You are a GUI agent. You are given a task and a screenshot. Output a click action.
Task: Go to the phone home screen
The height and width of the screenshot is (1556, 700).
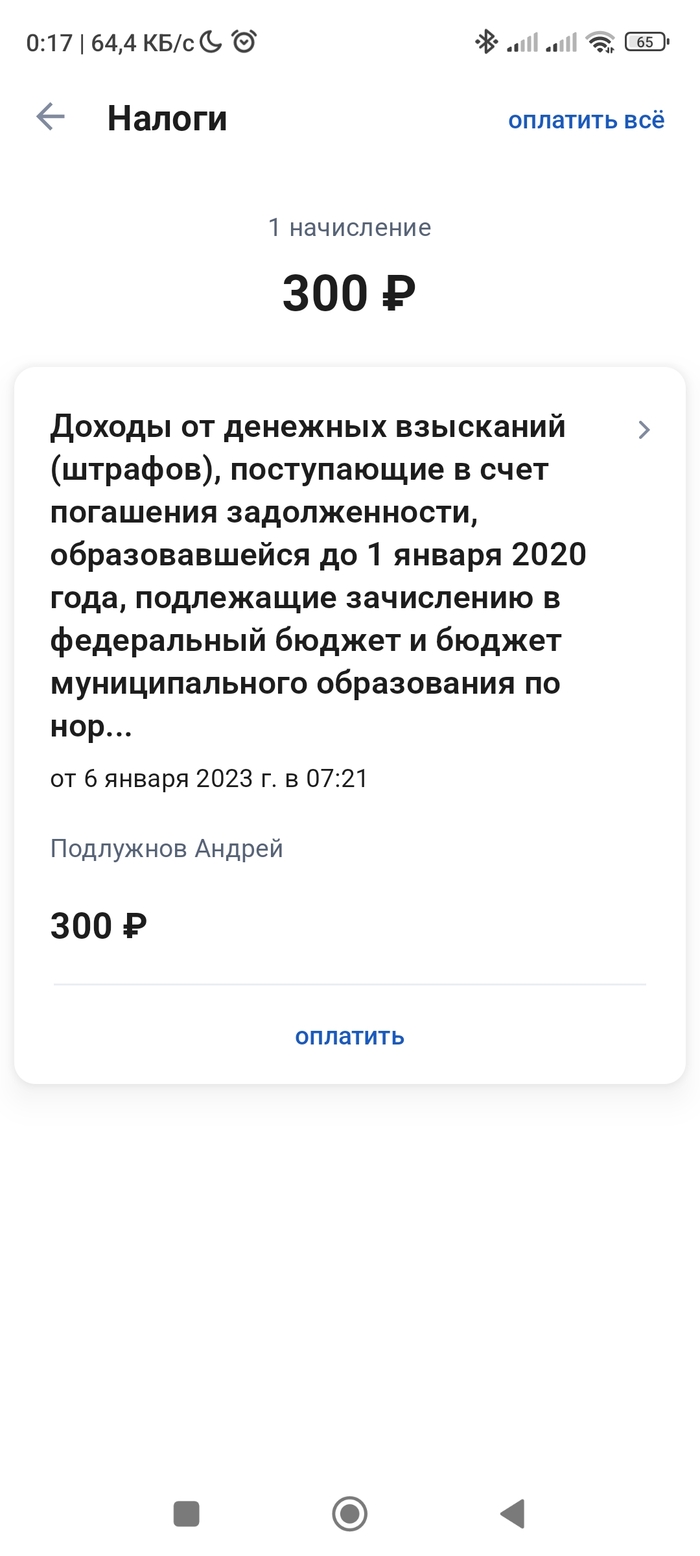pos(349,1513)
